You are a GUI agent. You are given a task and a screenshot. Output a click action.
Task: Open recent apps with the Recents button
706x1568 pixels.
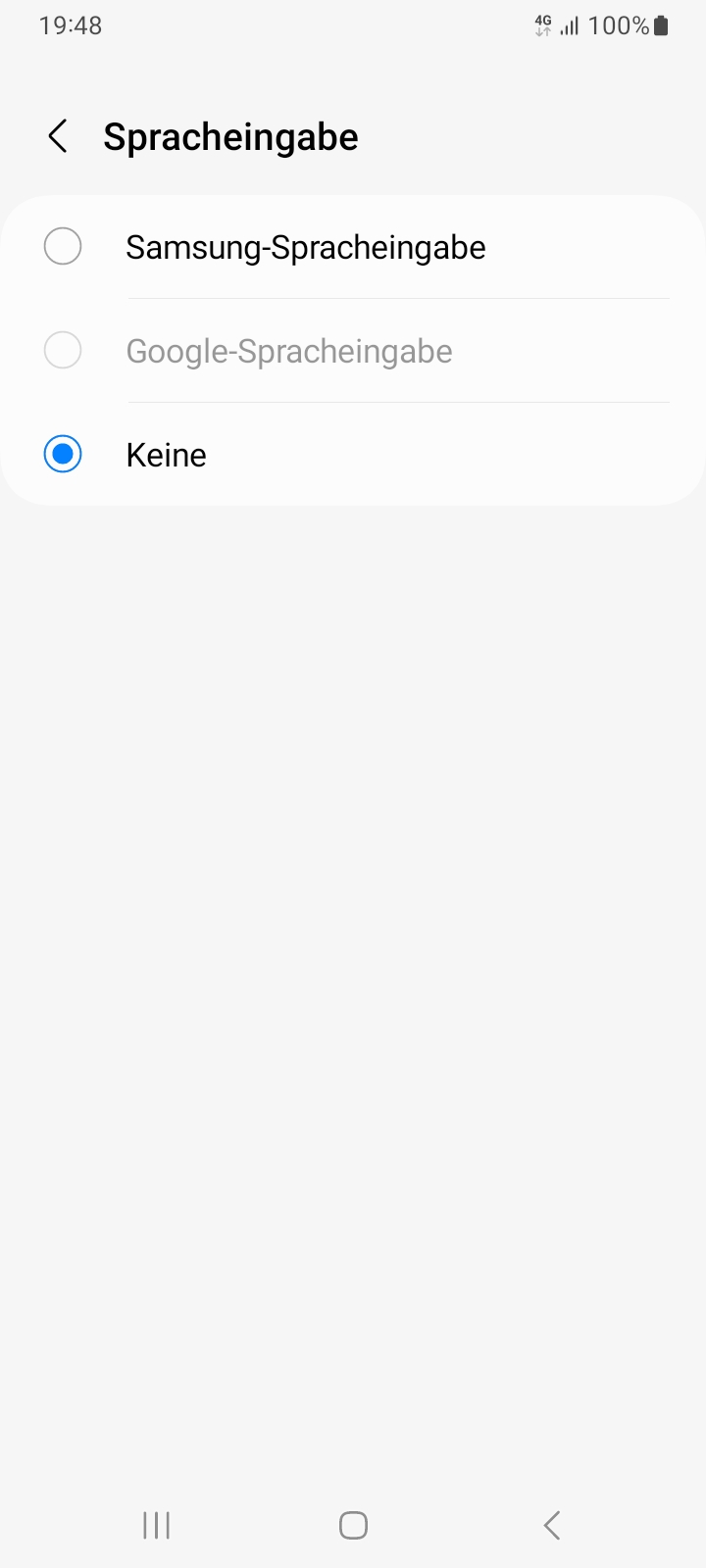155,1525
